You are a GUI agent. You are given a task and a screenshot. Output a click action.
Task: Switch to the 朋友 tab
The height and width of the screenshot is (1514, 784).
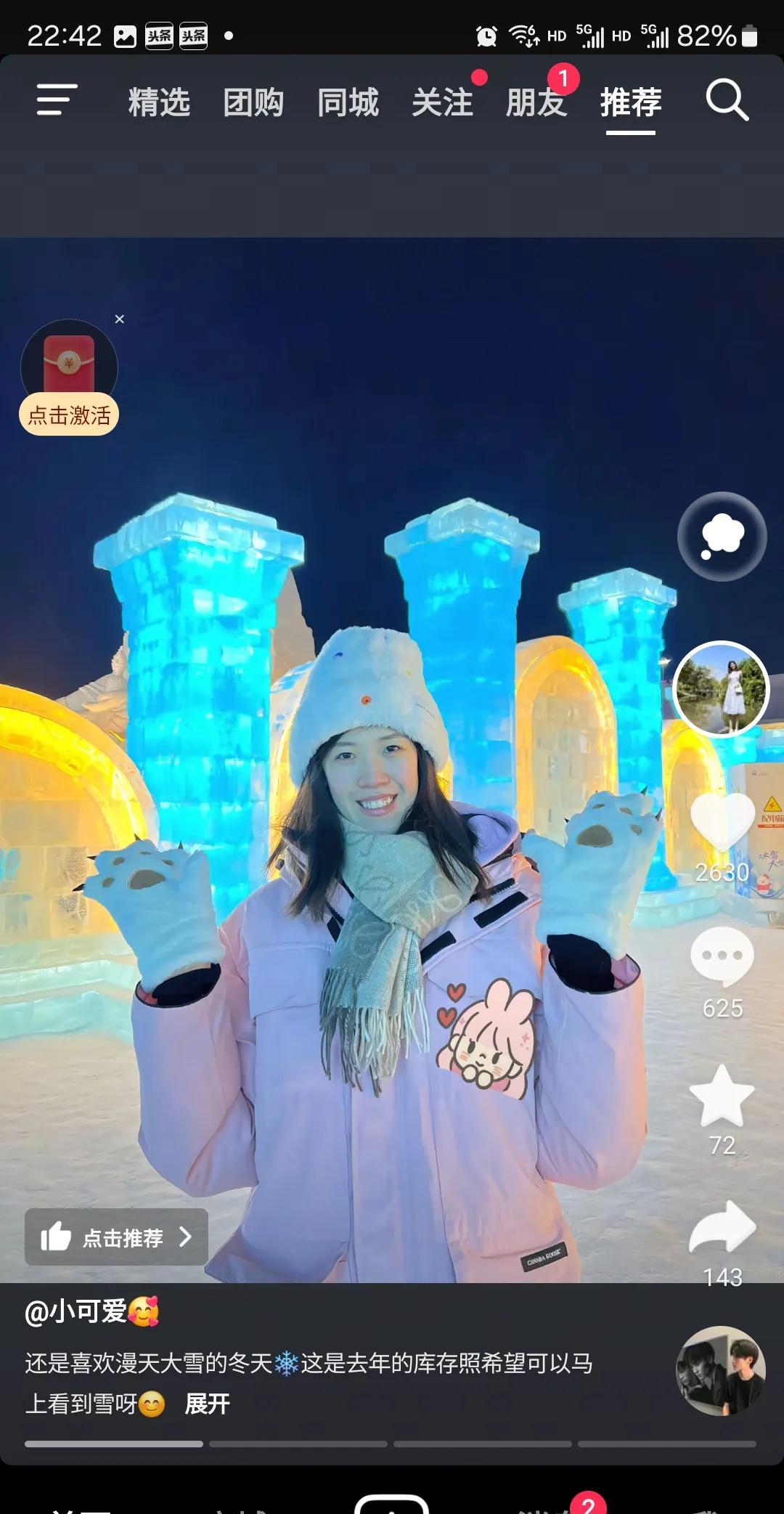click(x=536, y=102)
